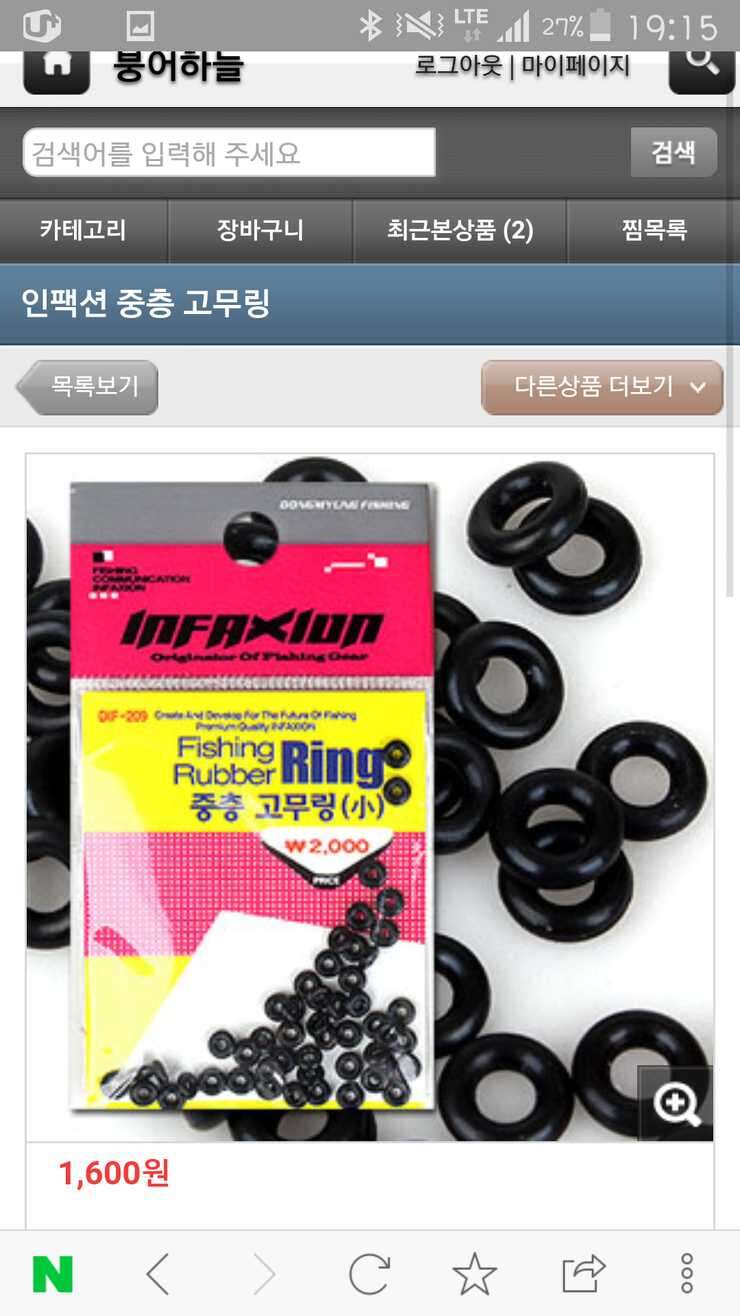Share this page
The width and height of the screenshot is (740, 1316).
point(584,1274)
